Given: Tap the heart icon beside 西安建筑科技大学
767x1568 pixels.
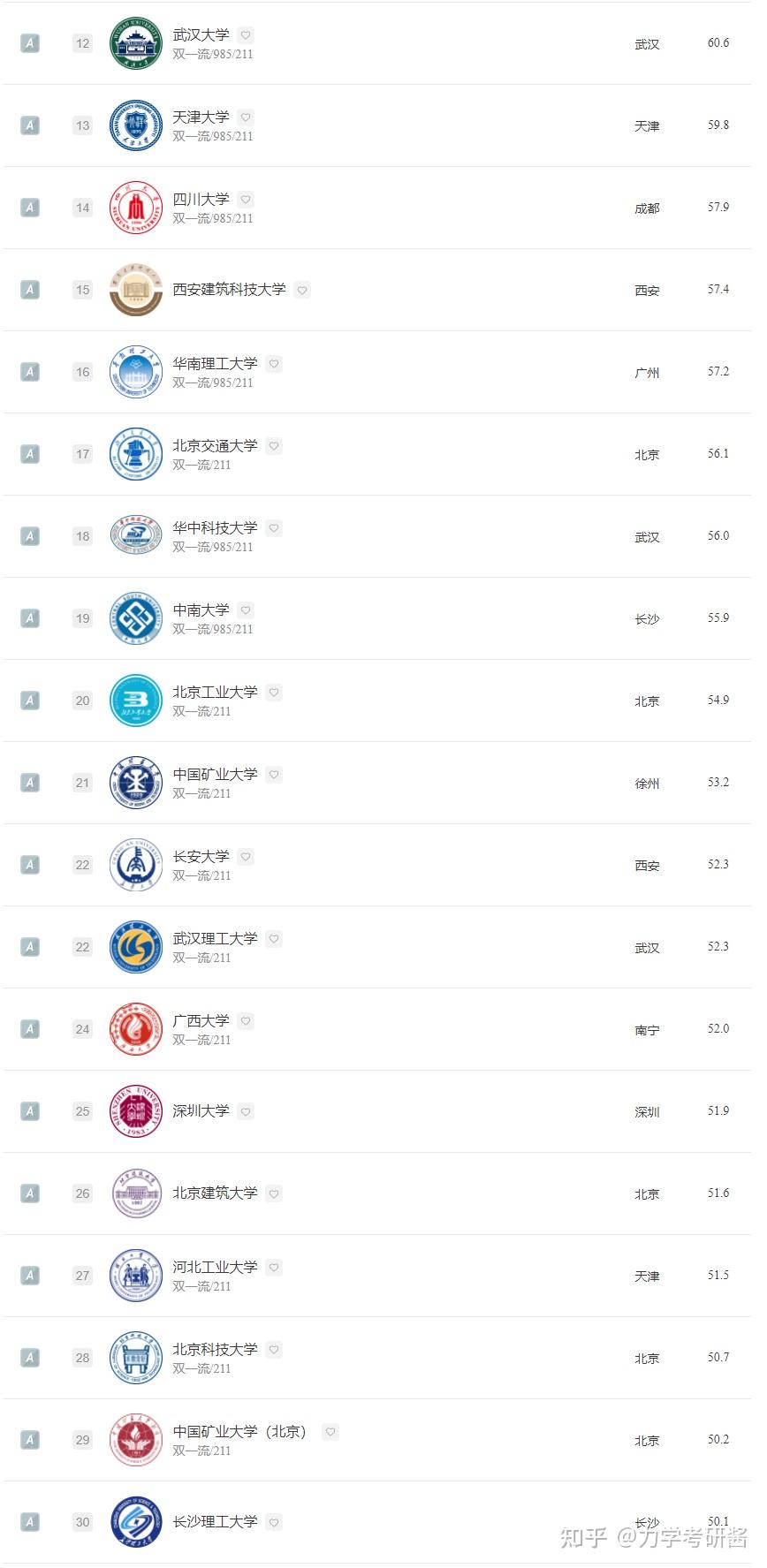Looking at the screenshot, I should coord(302,290).
